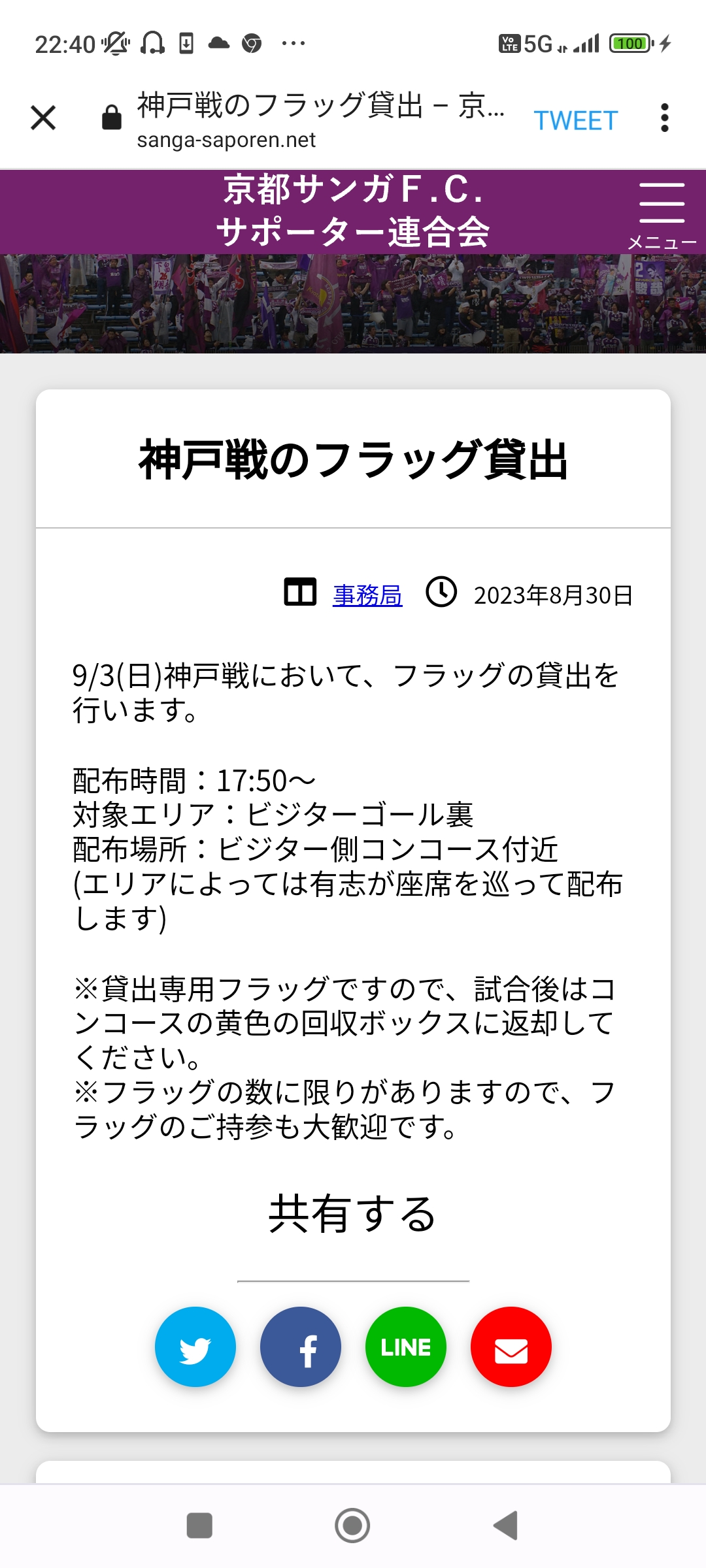
Task: Tap the TWEET button
Action: click(x=575, y=121)
